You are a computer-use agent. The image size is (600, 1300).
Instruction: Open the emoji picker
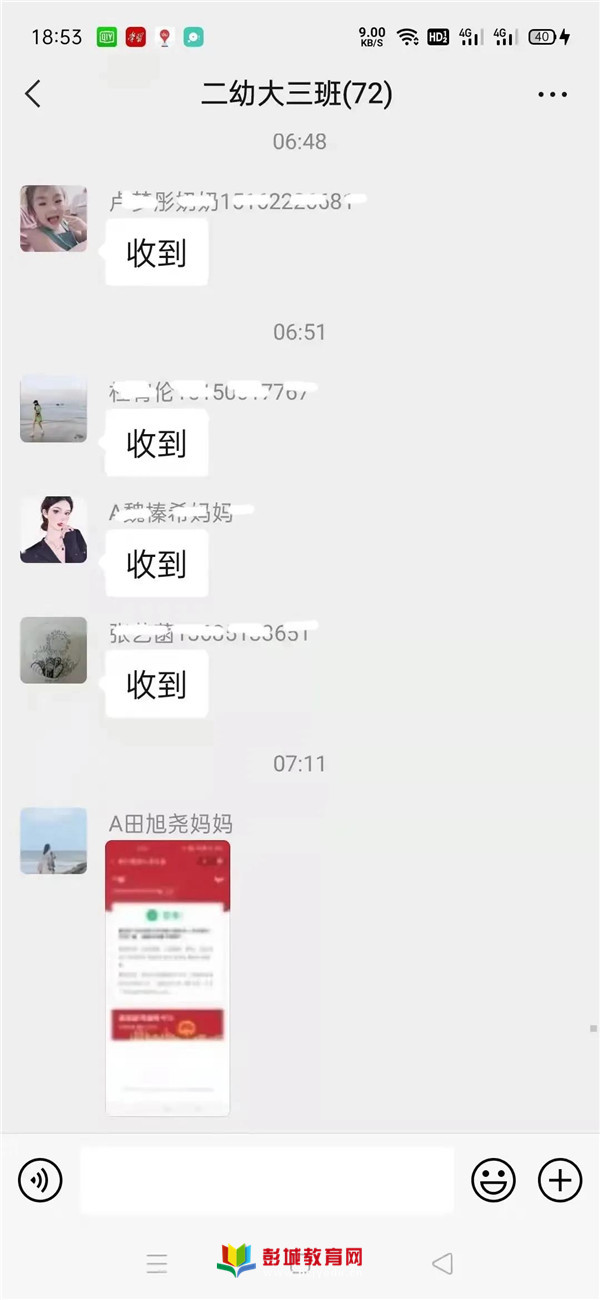point(493,1181)
